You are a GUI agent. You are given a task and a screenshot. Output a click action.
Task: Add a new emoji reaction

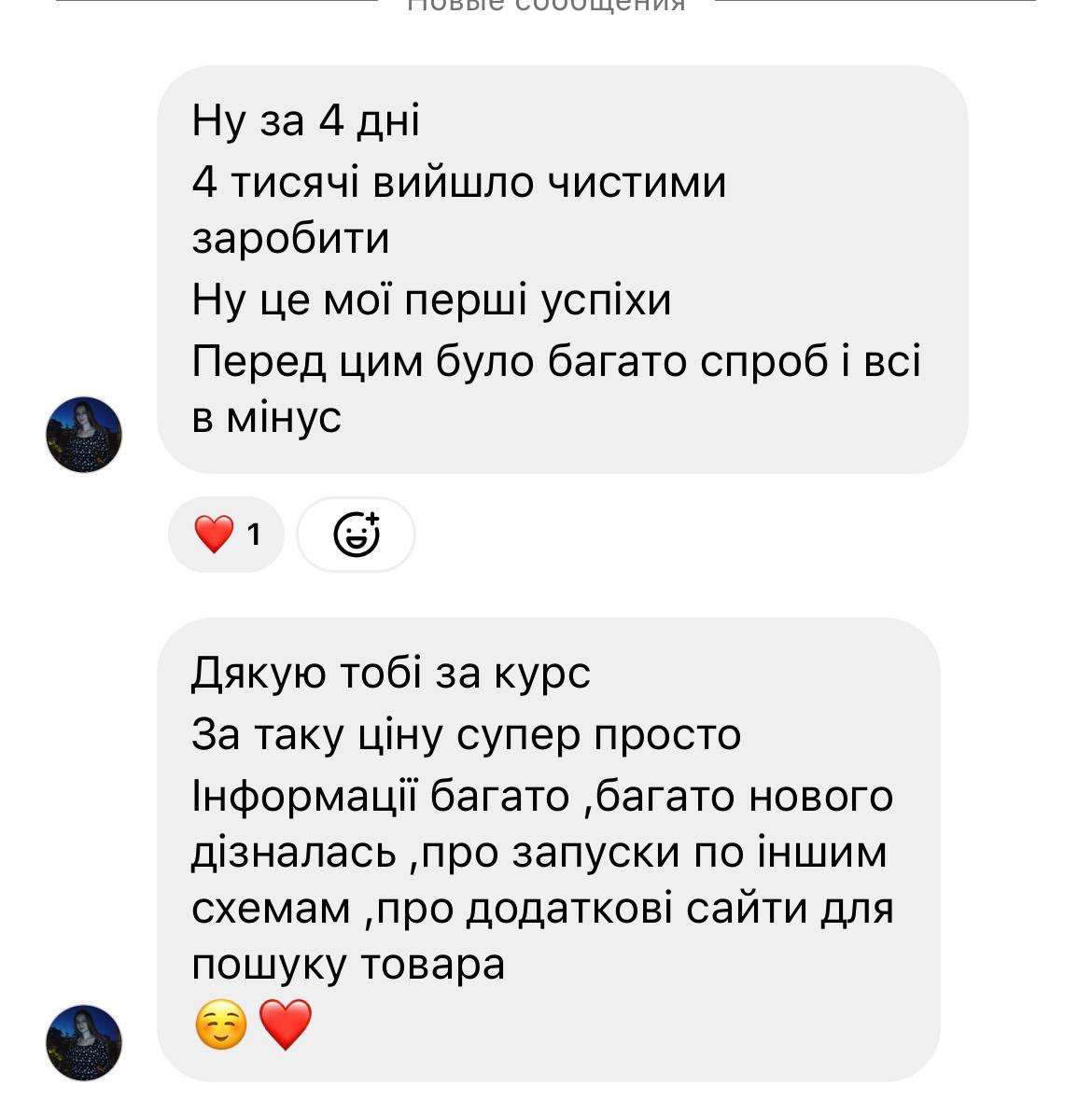(356, 535)
